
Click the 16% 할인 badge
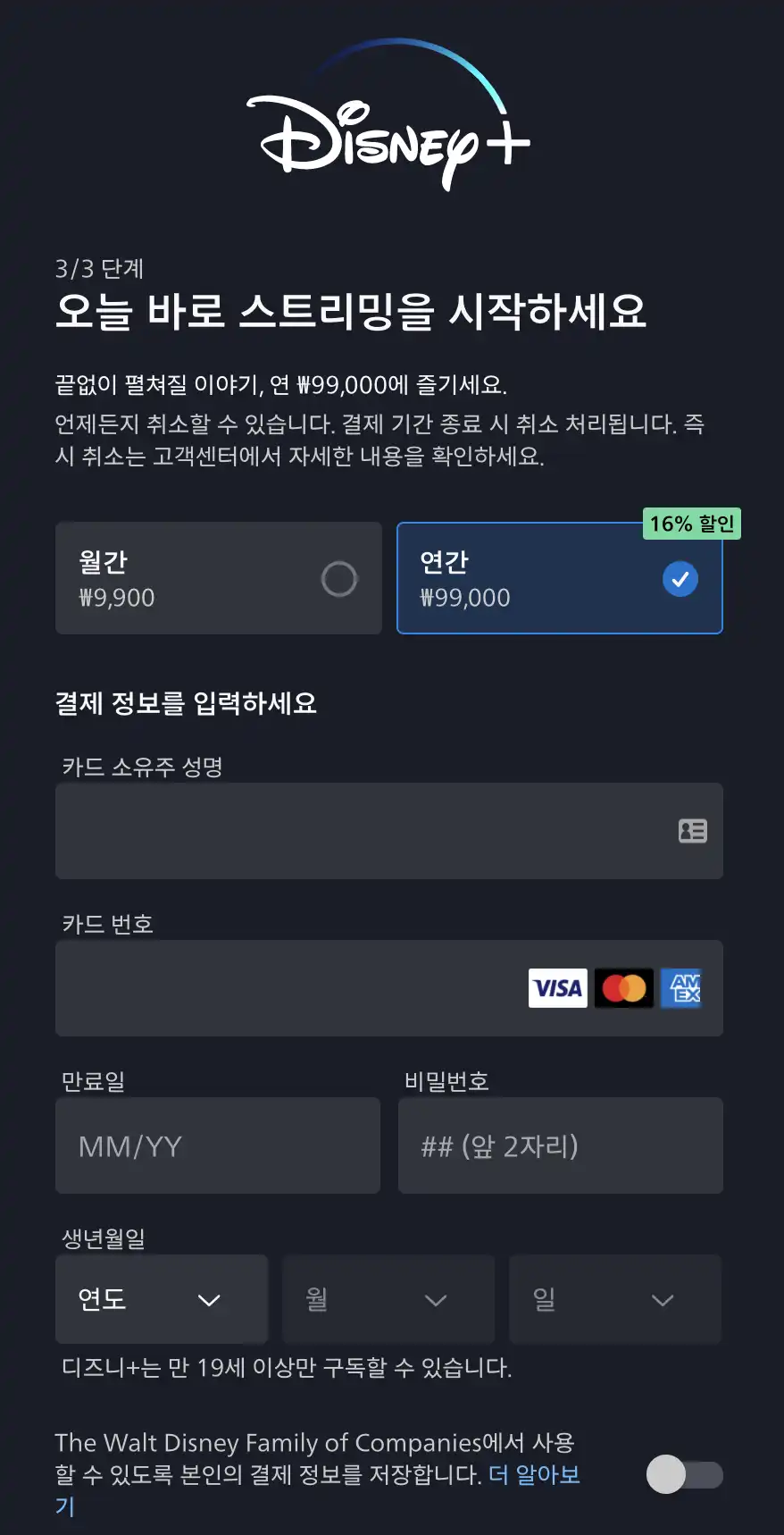click(x=692, y=524)
